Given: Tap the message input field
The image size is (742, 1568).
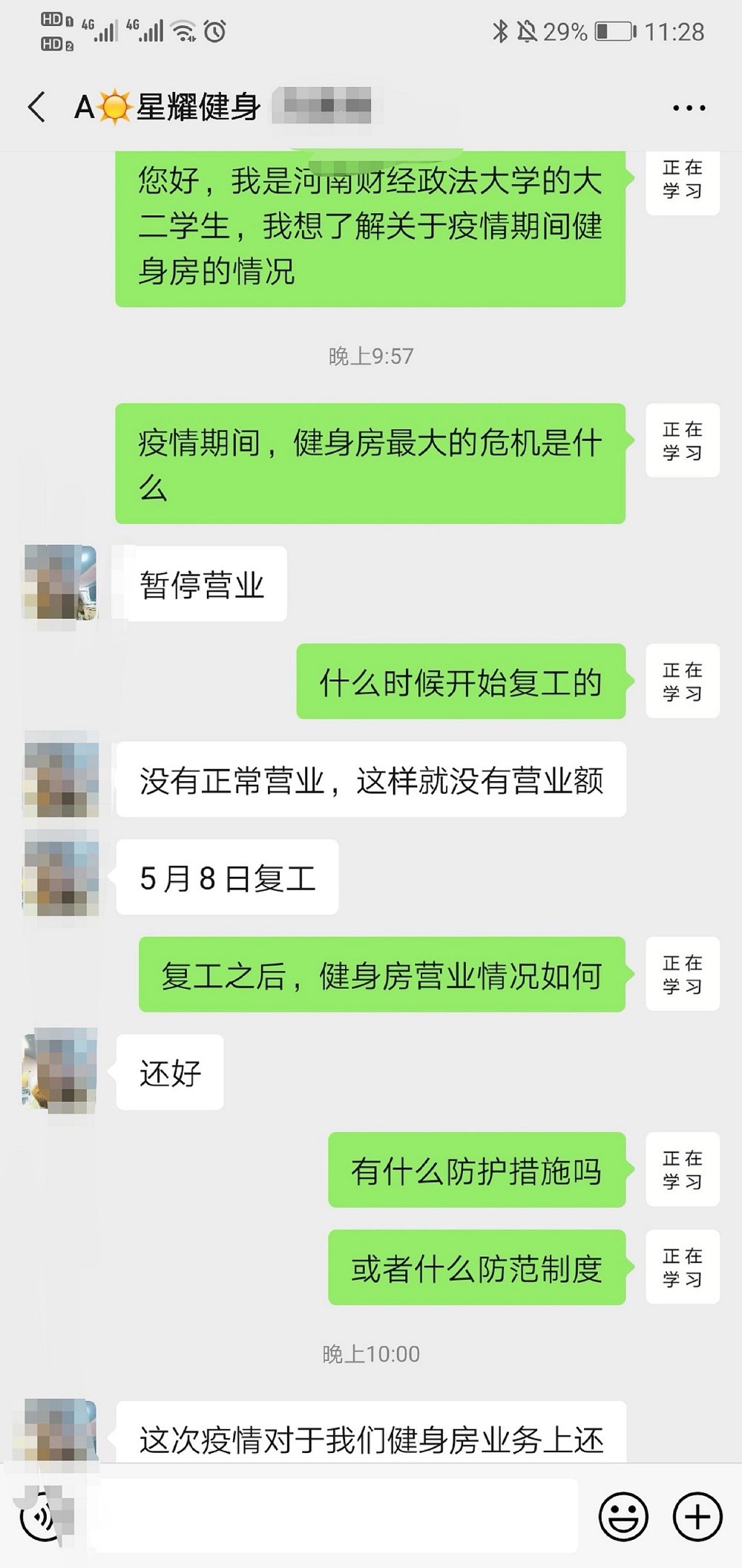Looking at the screenshot, I should point(337,1515).
